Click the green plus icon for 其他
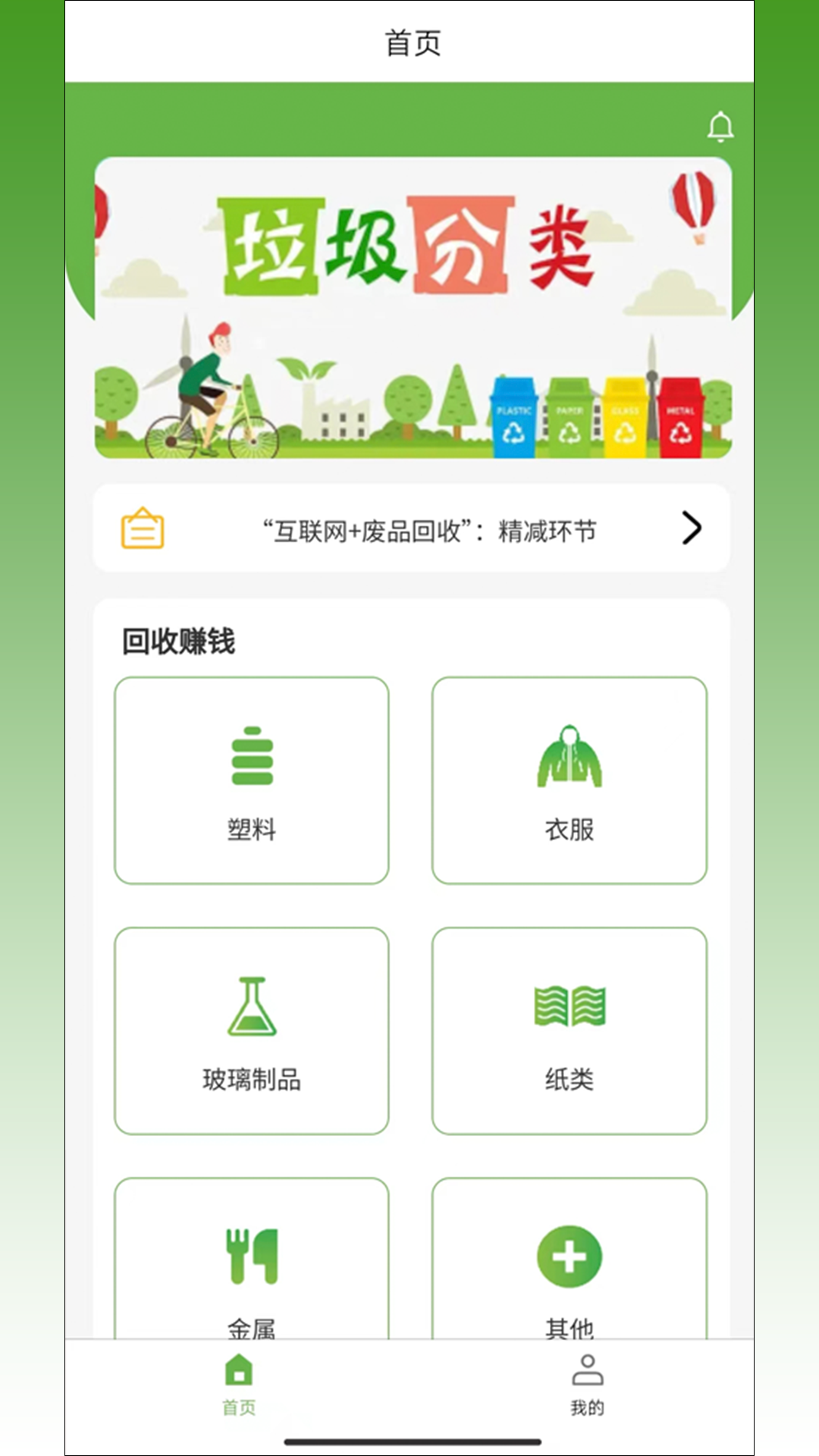Image resolution: width=819 pixels, height=1456 pixels. click(x=569, y=1255)
